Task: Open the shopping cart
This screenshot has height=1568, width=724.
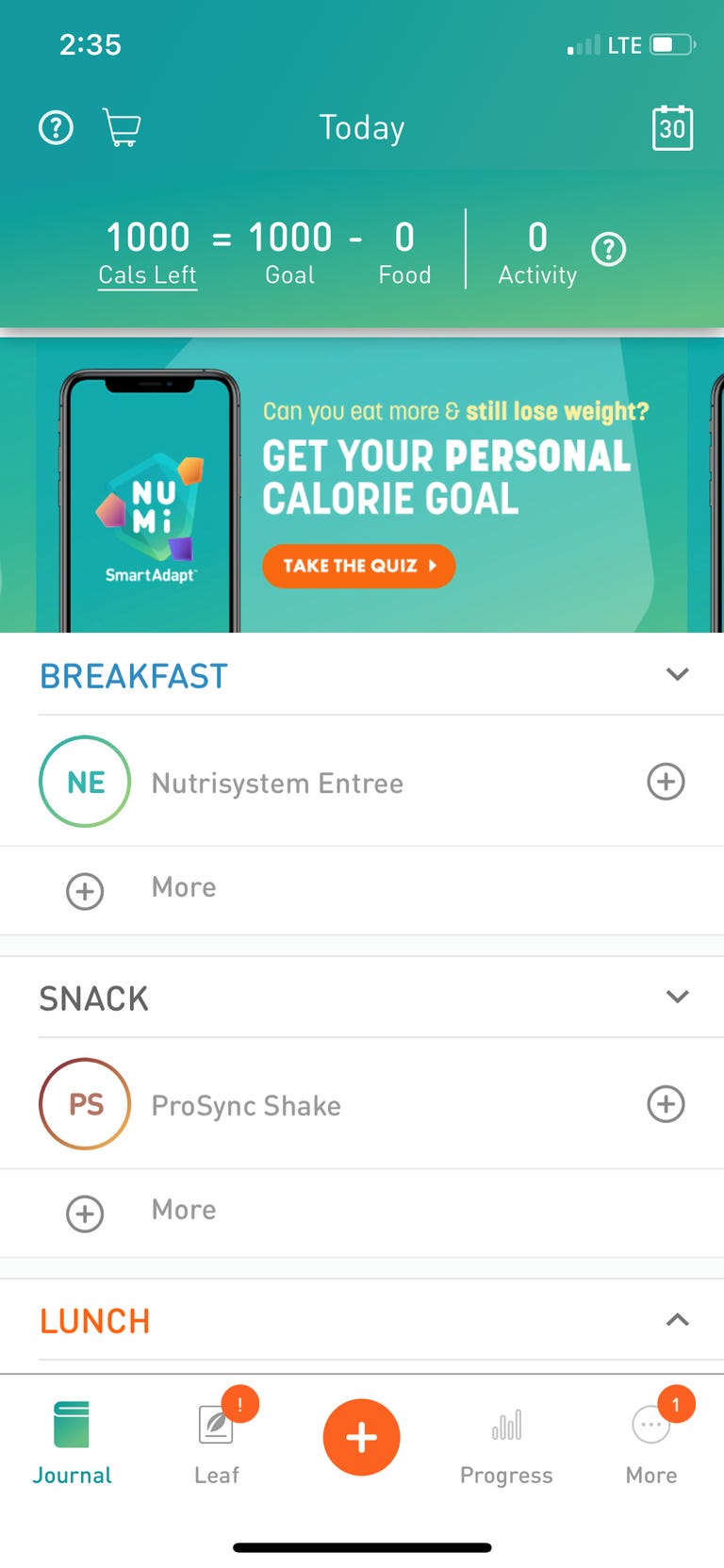Action: [122, 127]
